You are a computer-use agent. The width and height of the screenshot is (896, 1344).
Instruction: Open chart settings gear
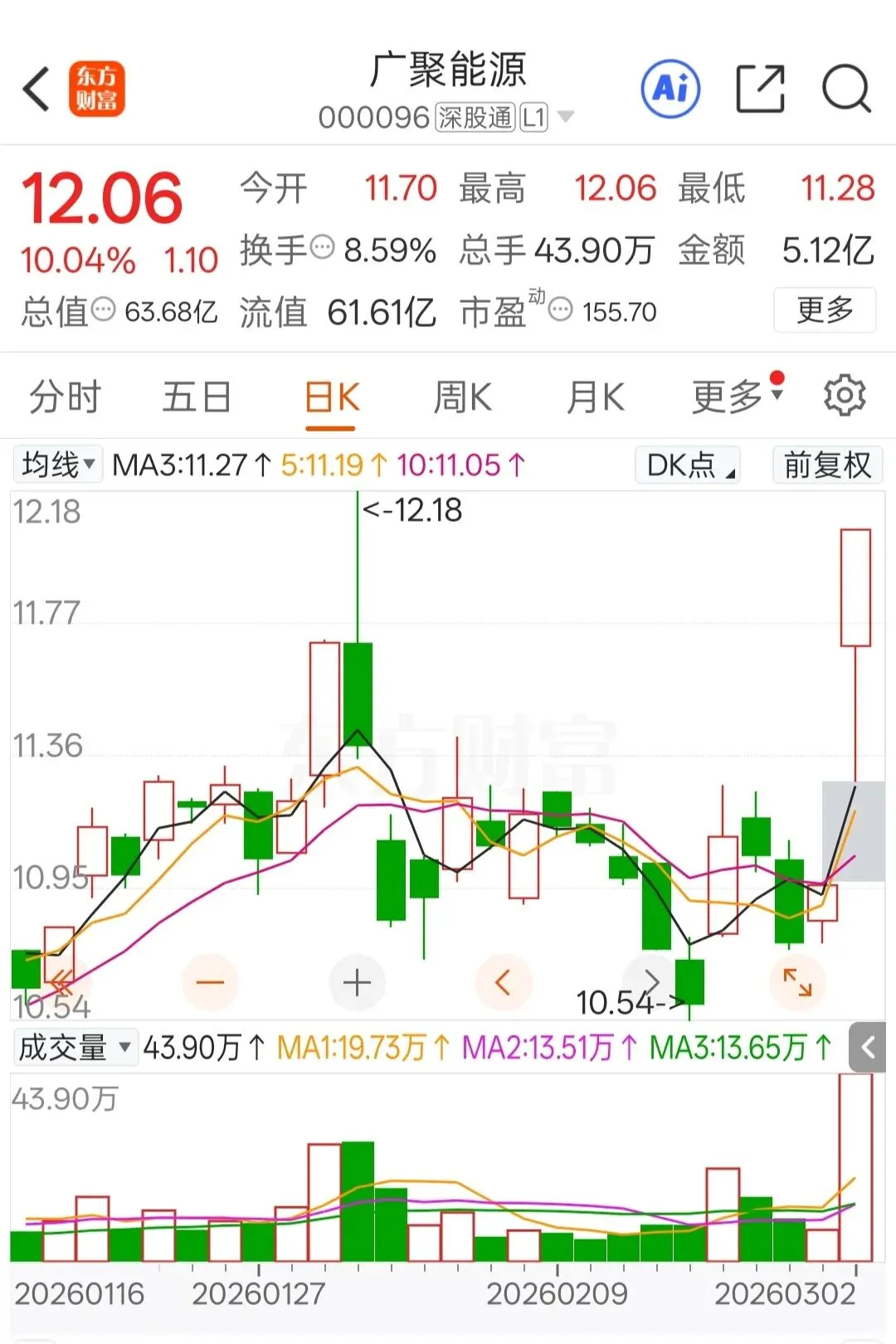[x=844, y=395]
